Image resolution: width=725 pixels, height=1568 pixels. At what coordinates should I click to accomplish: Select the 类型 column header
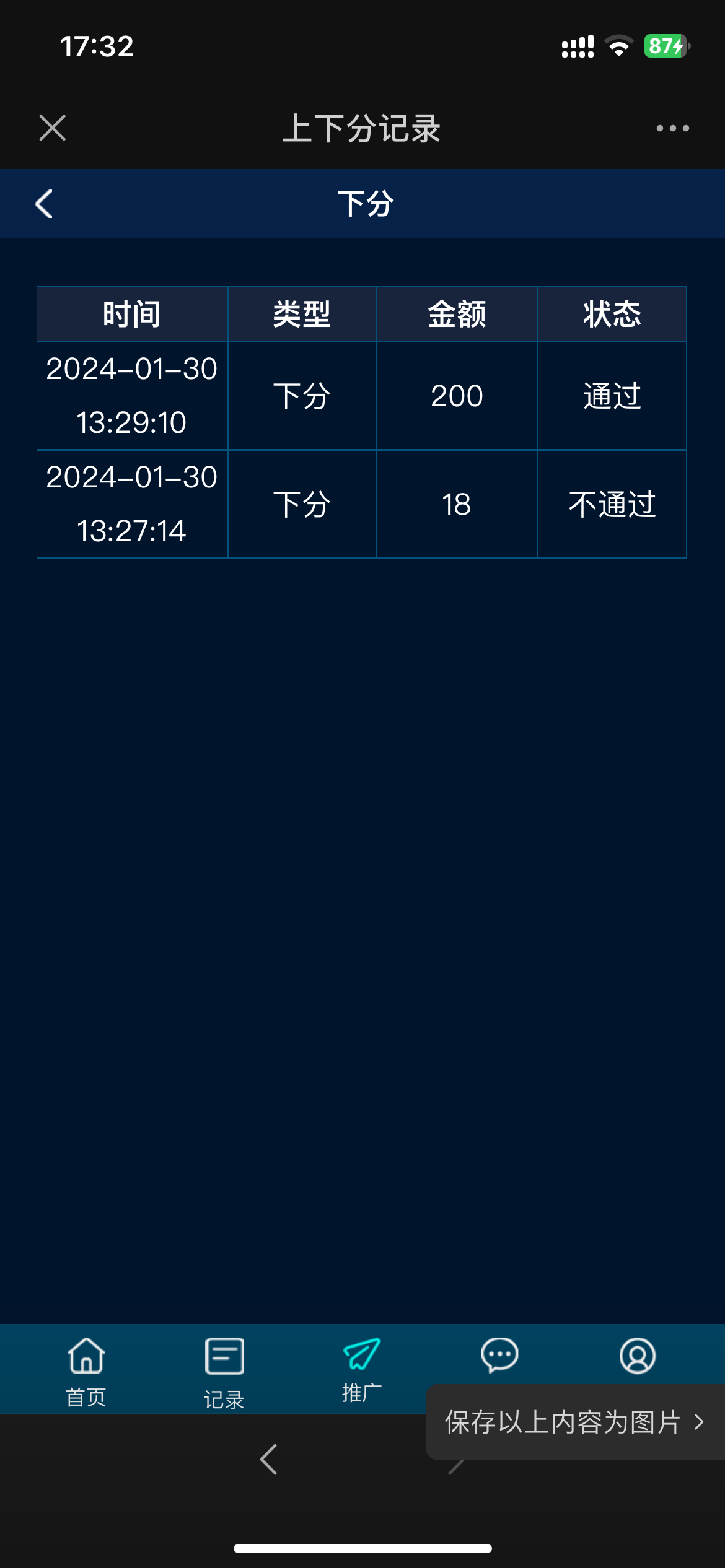tap(302, 314)
